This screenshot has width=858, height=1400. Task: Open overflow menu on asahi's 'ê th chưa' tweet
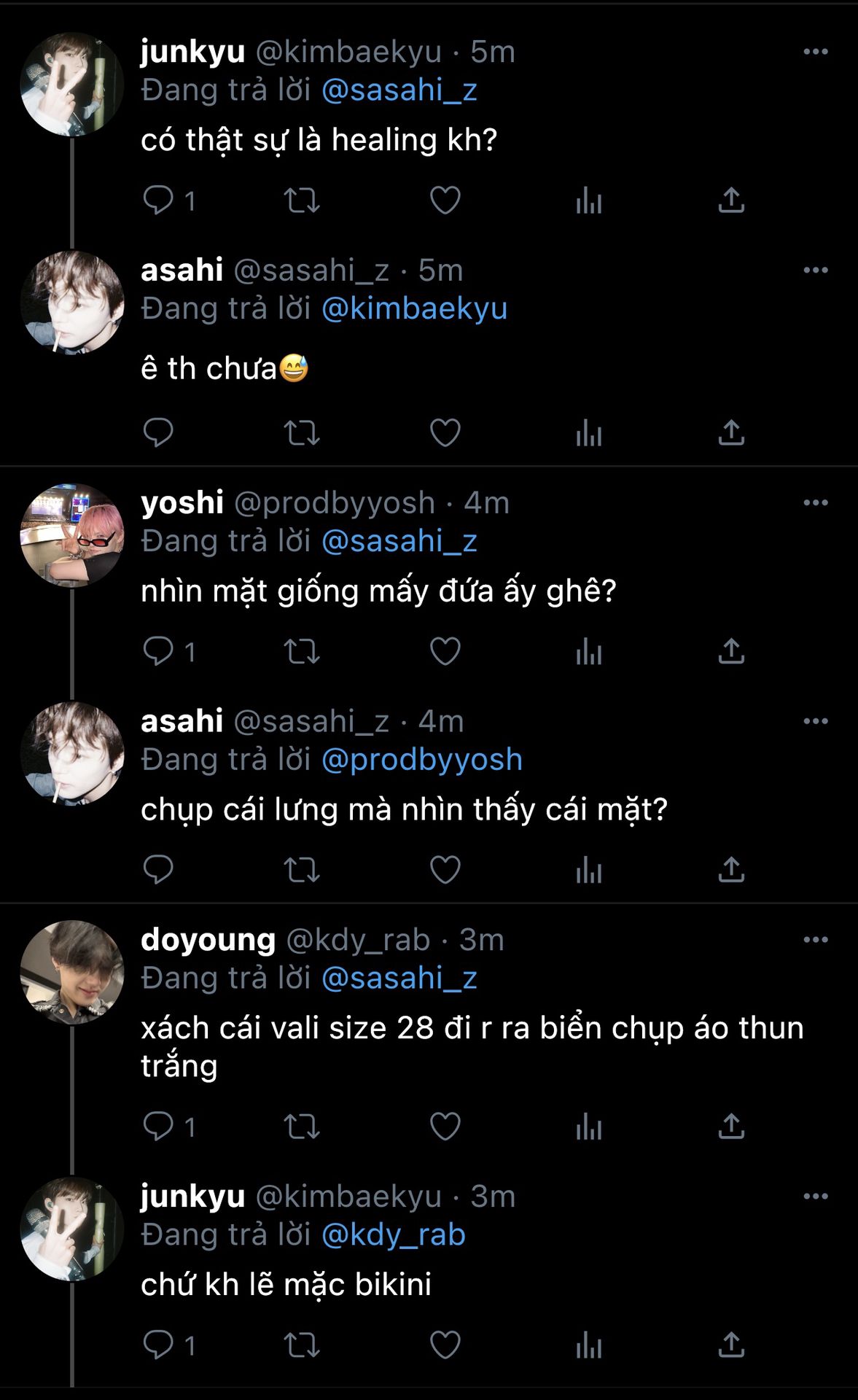pyautogui.click(x=815, y=270)
